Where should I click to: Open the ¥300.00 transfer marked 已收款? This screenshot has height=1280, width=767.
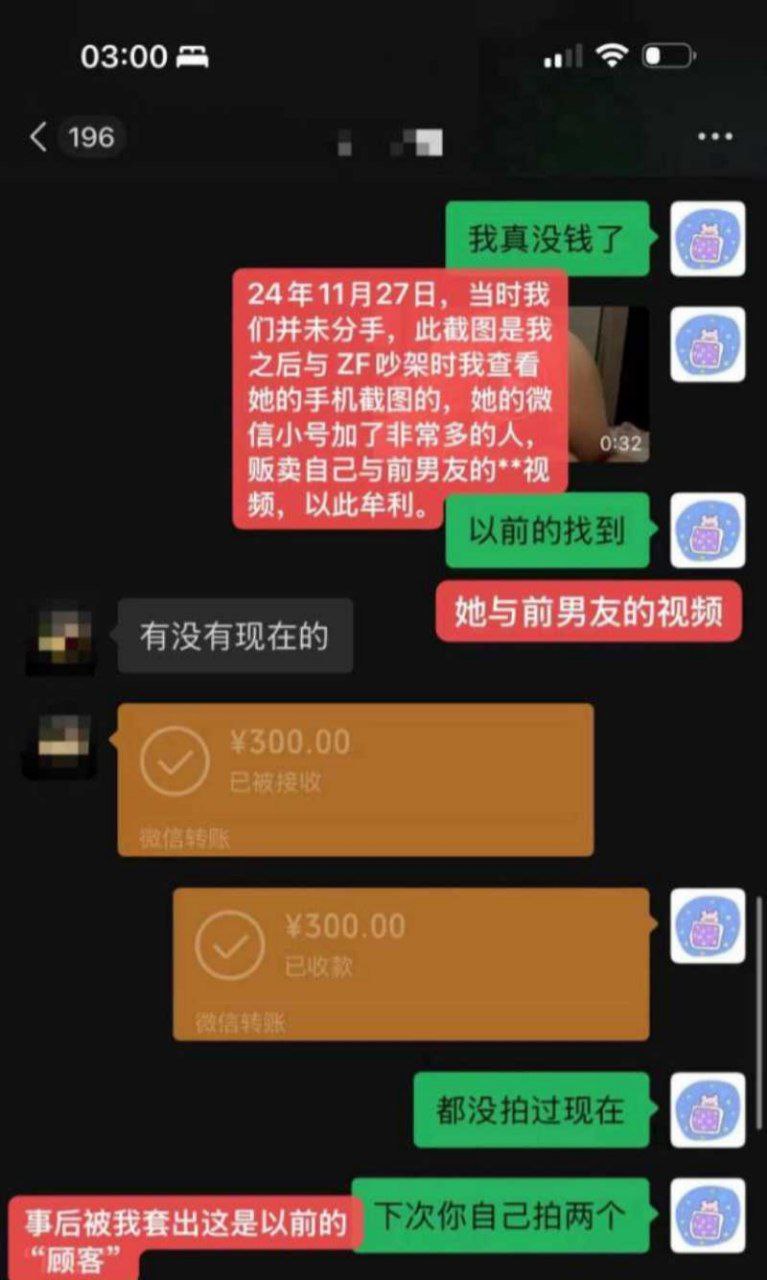tap(411, 964)
